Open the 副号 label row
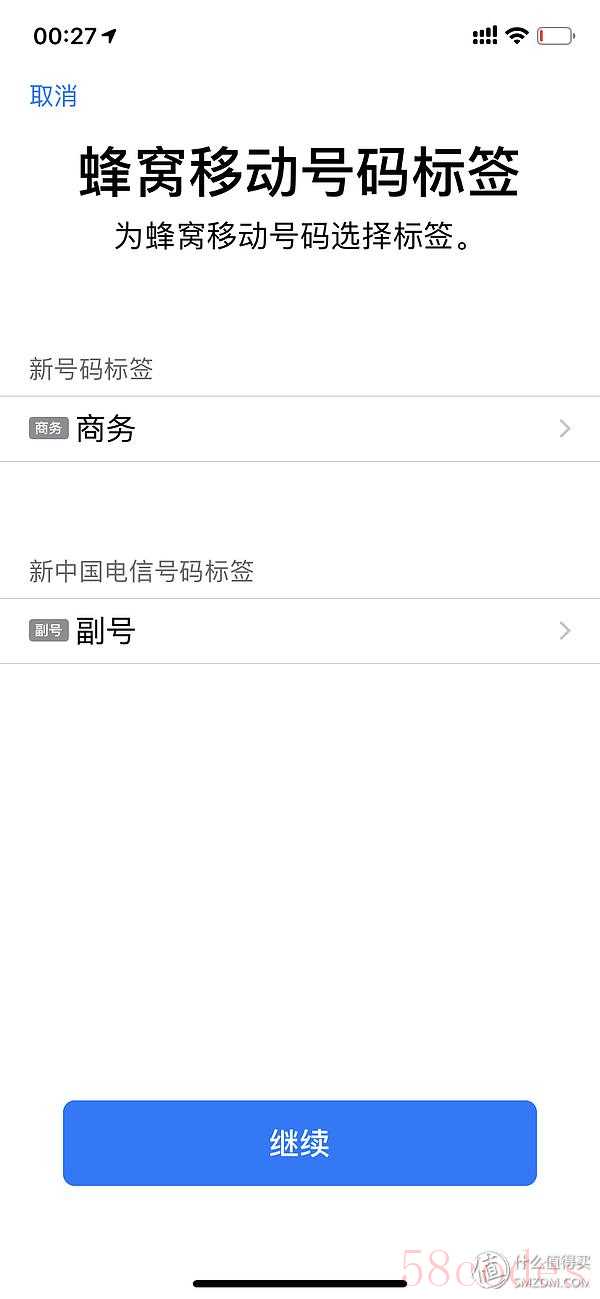Image resolution: width=600 pixels, height=1299 pixels. coord(300,631)
